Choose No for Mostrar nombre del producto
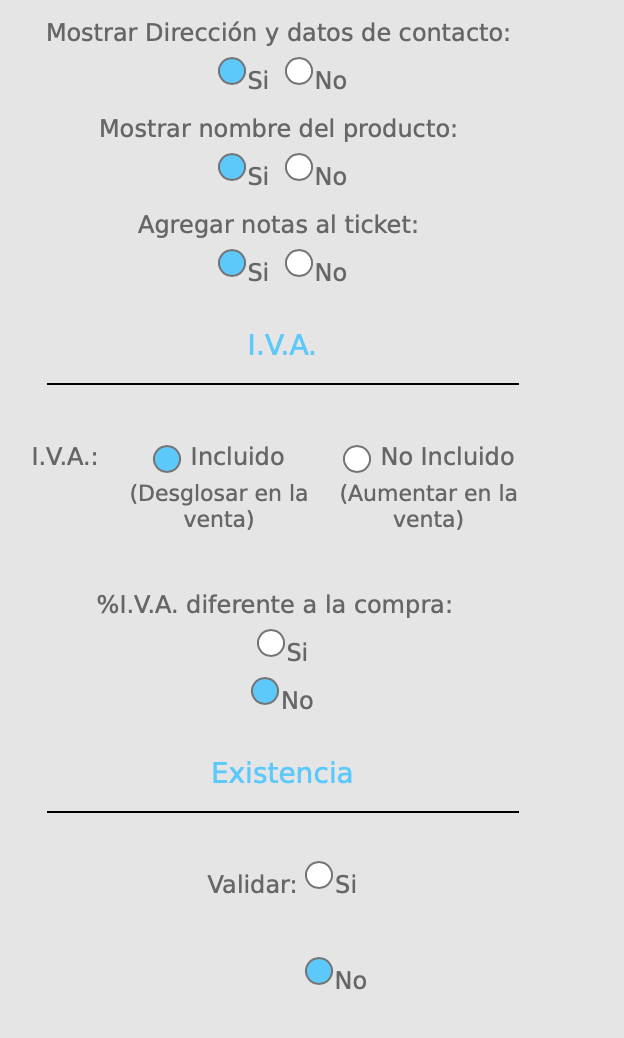Viewport: 624px width, 1038px height. pos(299,168)
